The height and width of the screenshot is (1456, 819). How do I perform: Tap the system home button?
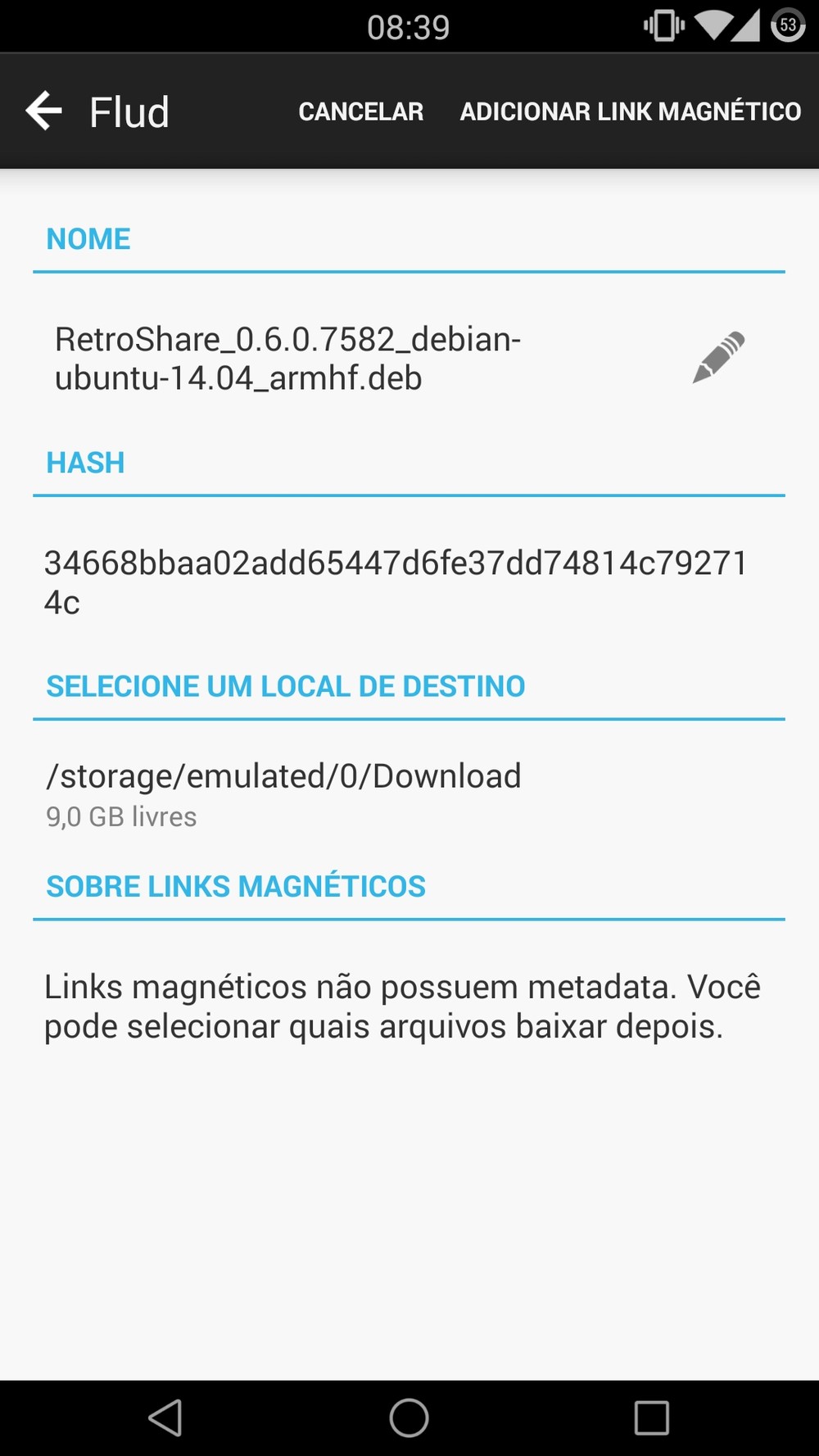pos(409,1418)
